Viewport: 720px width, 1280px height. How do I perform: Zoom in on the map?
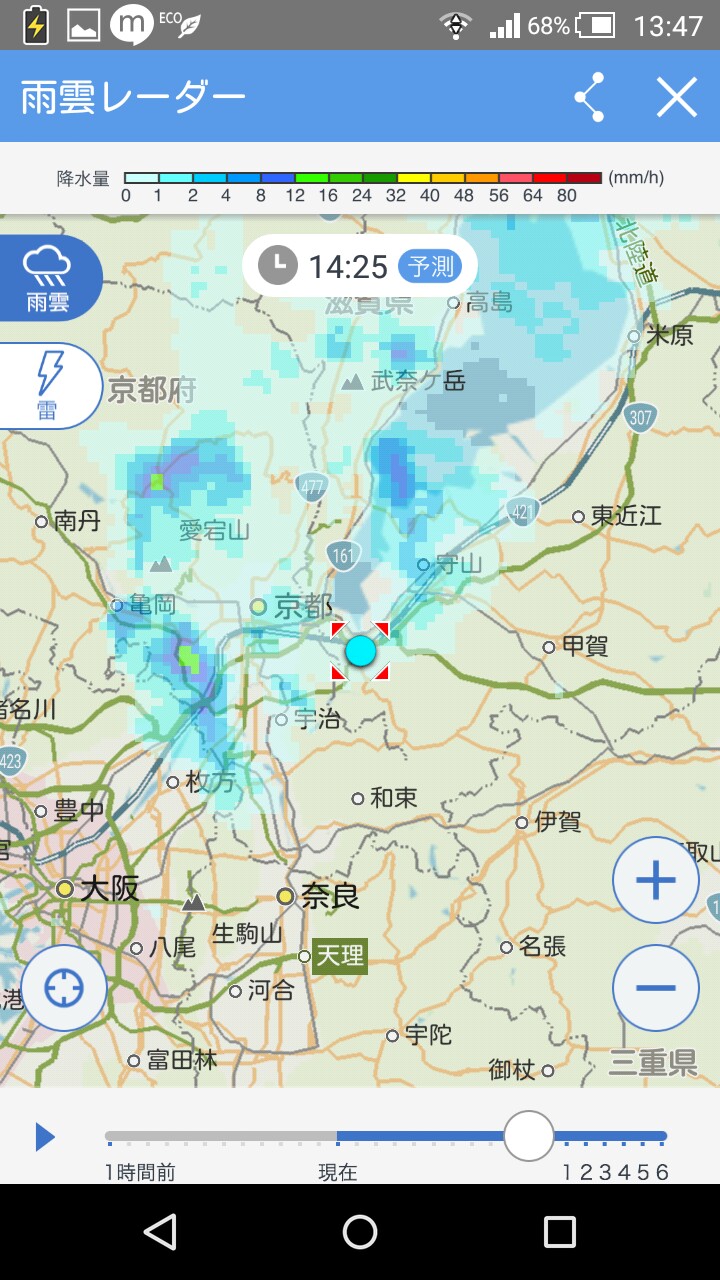coord(656,880)
